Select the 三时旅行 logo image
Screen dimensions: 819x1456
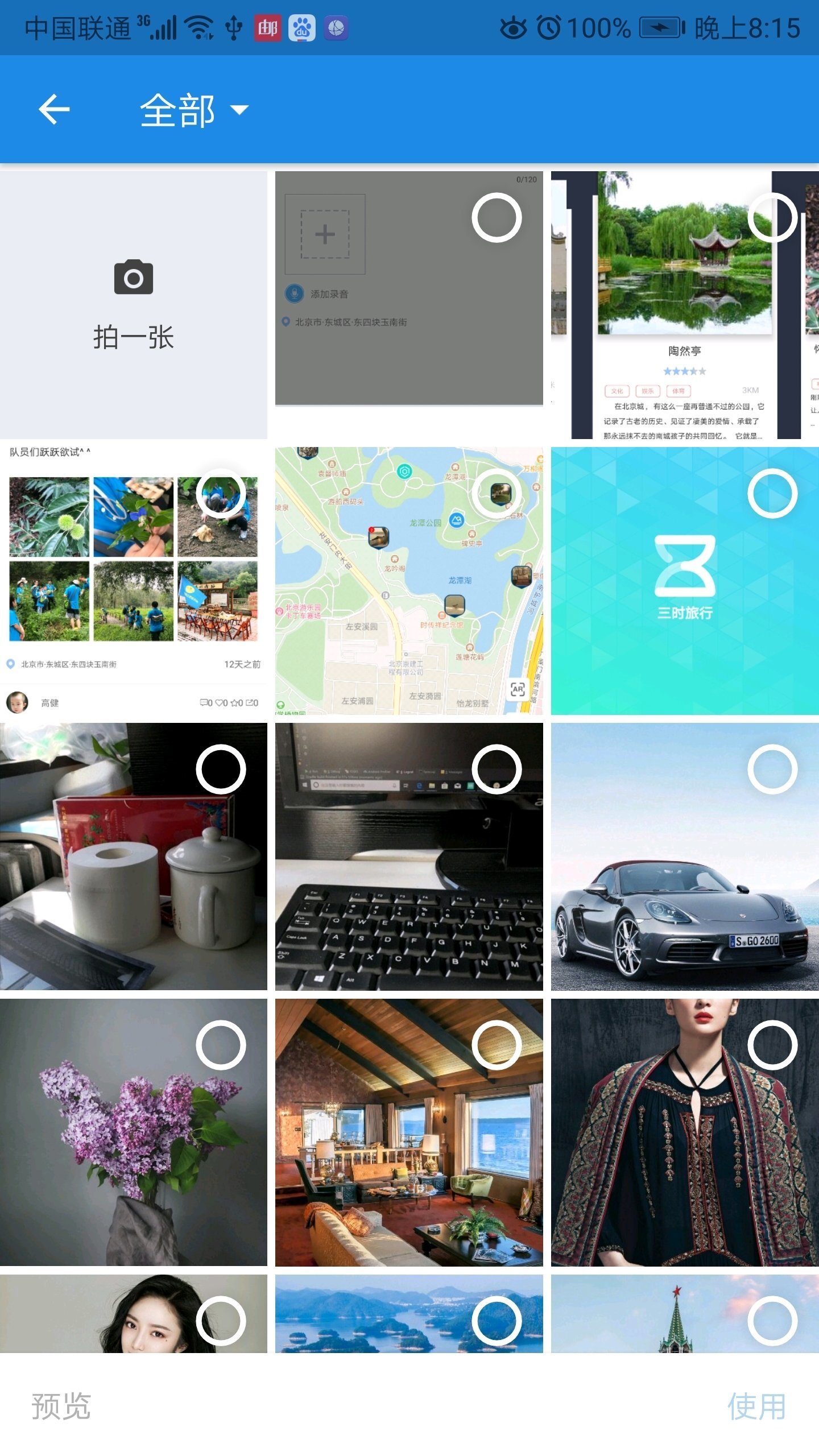pyautogui.click(x=772, y=493)
